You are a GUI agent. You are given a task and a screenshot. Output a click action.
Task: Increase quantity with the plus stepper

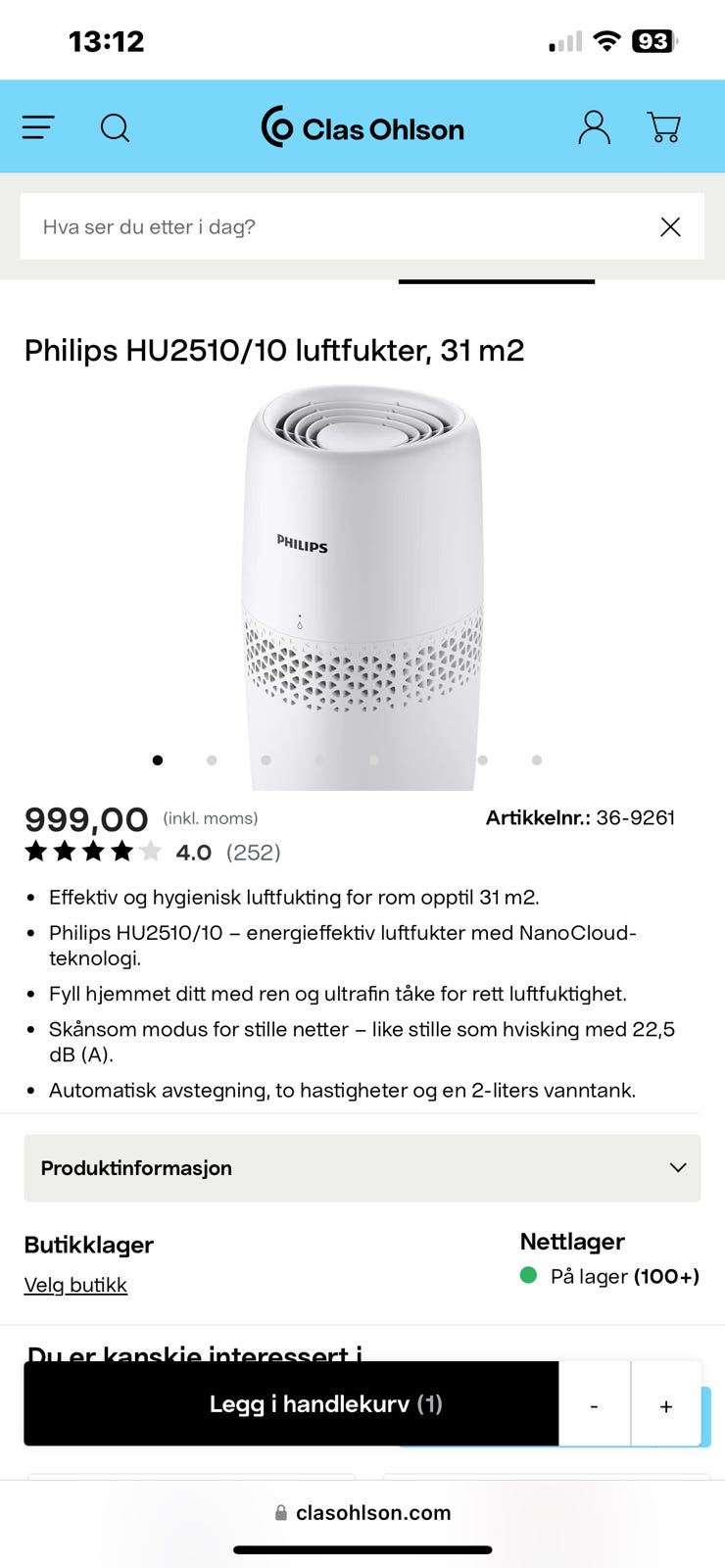point(665,1404)
